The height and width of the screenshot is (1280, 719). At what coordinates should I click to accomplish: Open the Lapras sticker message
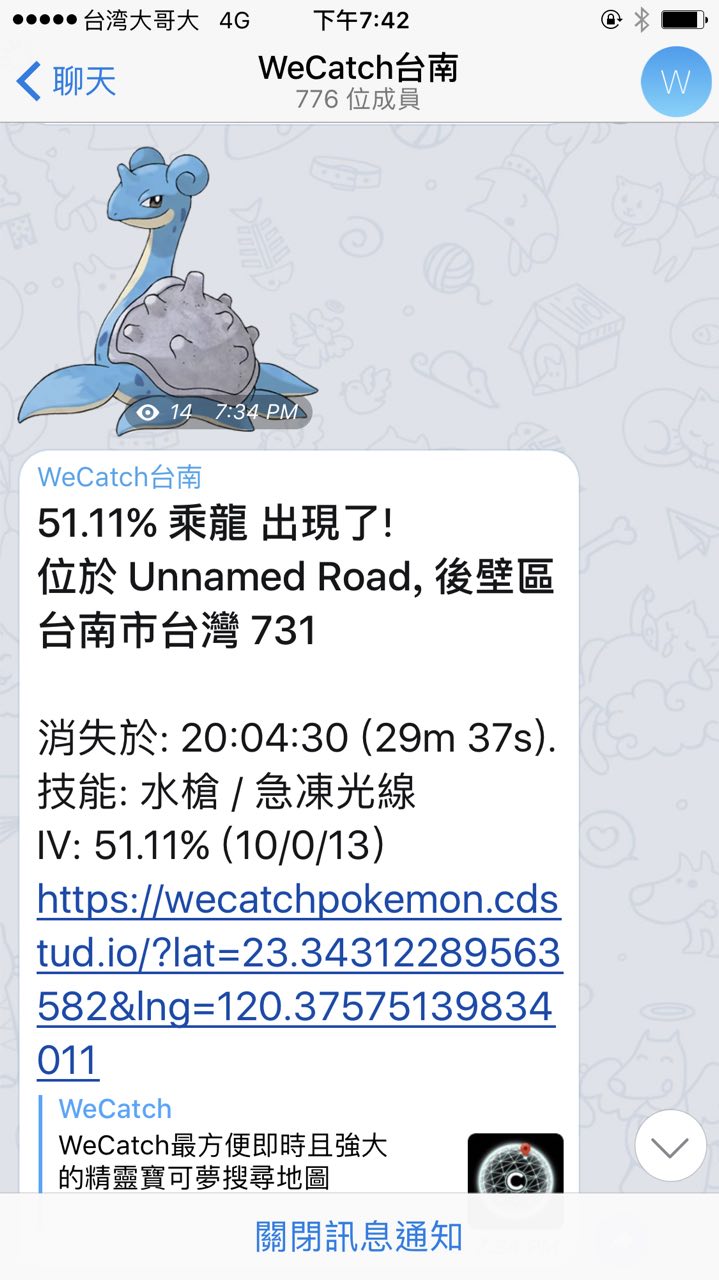pos(165,290)
